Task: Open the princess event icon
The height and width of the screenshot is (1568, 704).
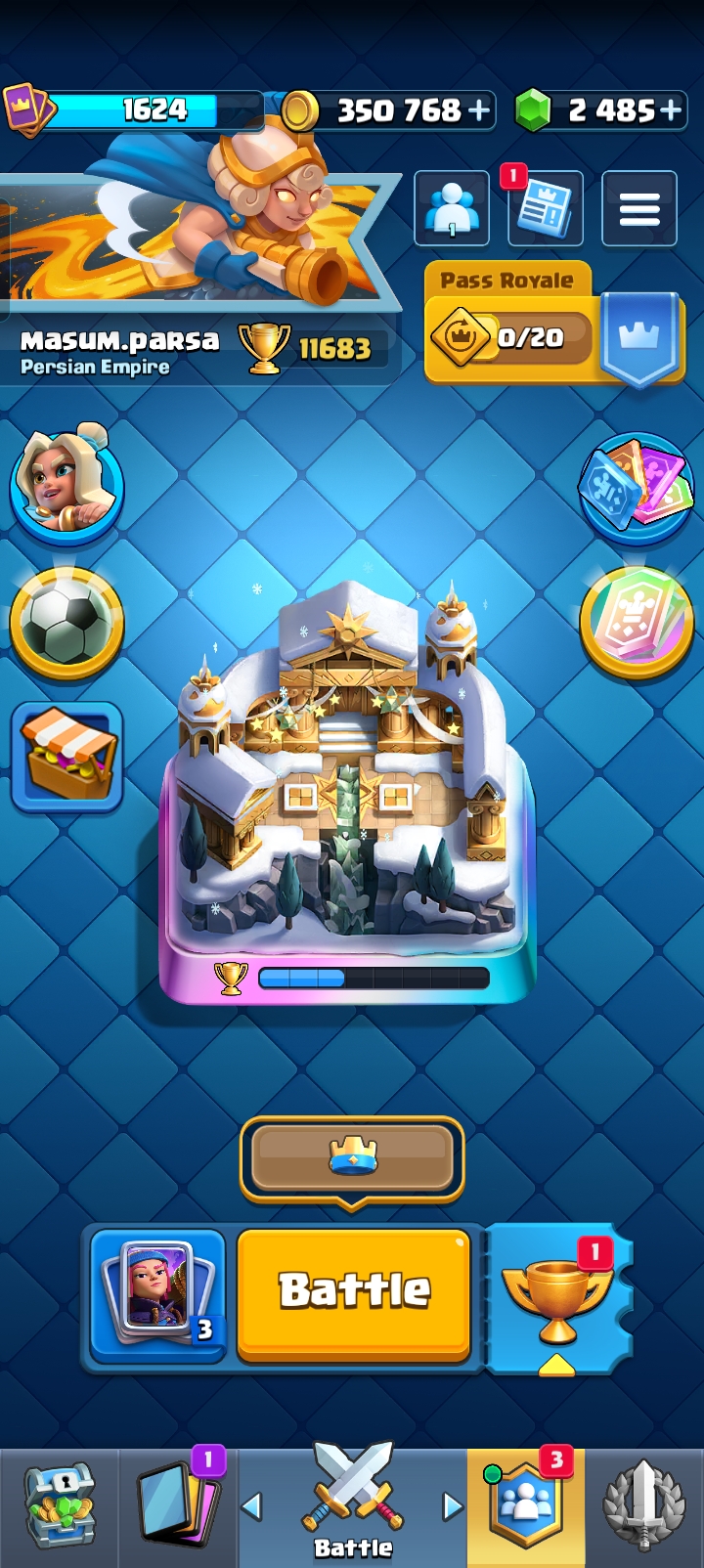Action: pyautogui.click(x=66, y=484)
